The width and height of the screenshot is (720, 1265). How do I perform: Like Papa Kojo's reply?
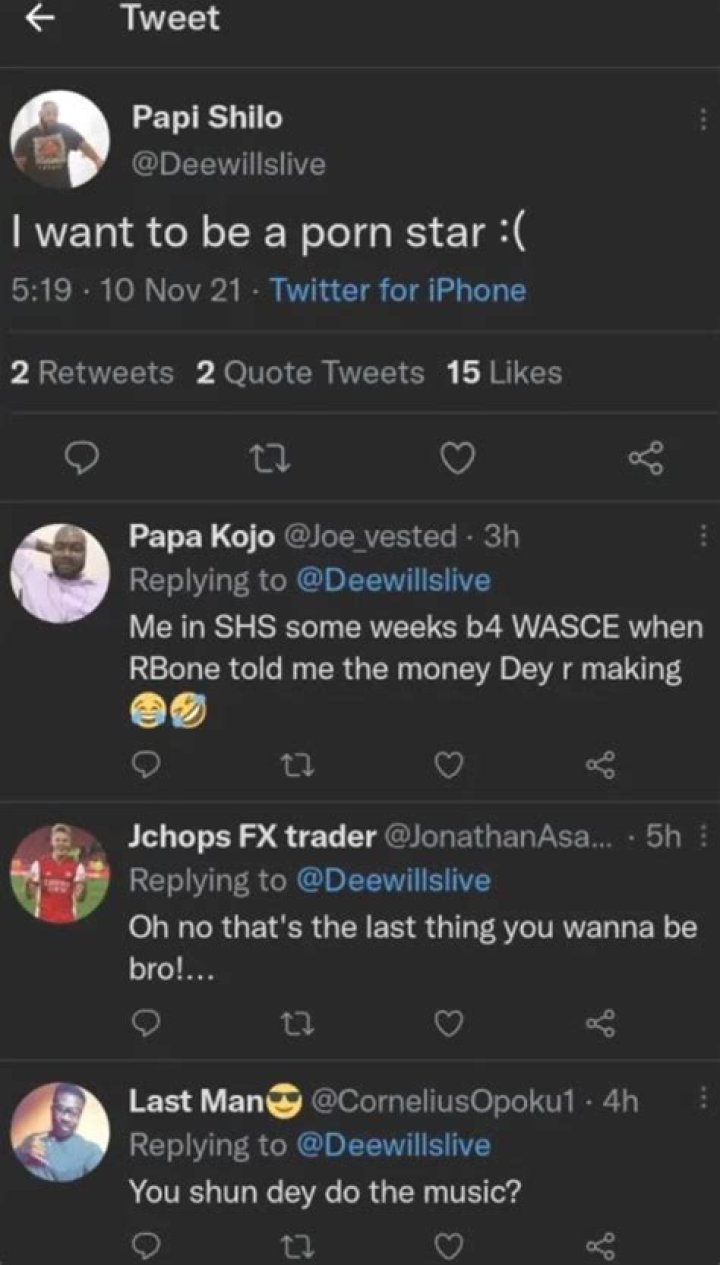pos(449,766)
